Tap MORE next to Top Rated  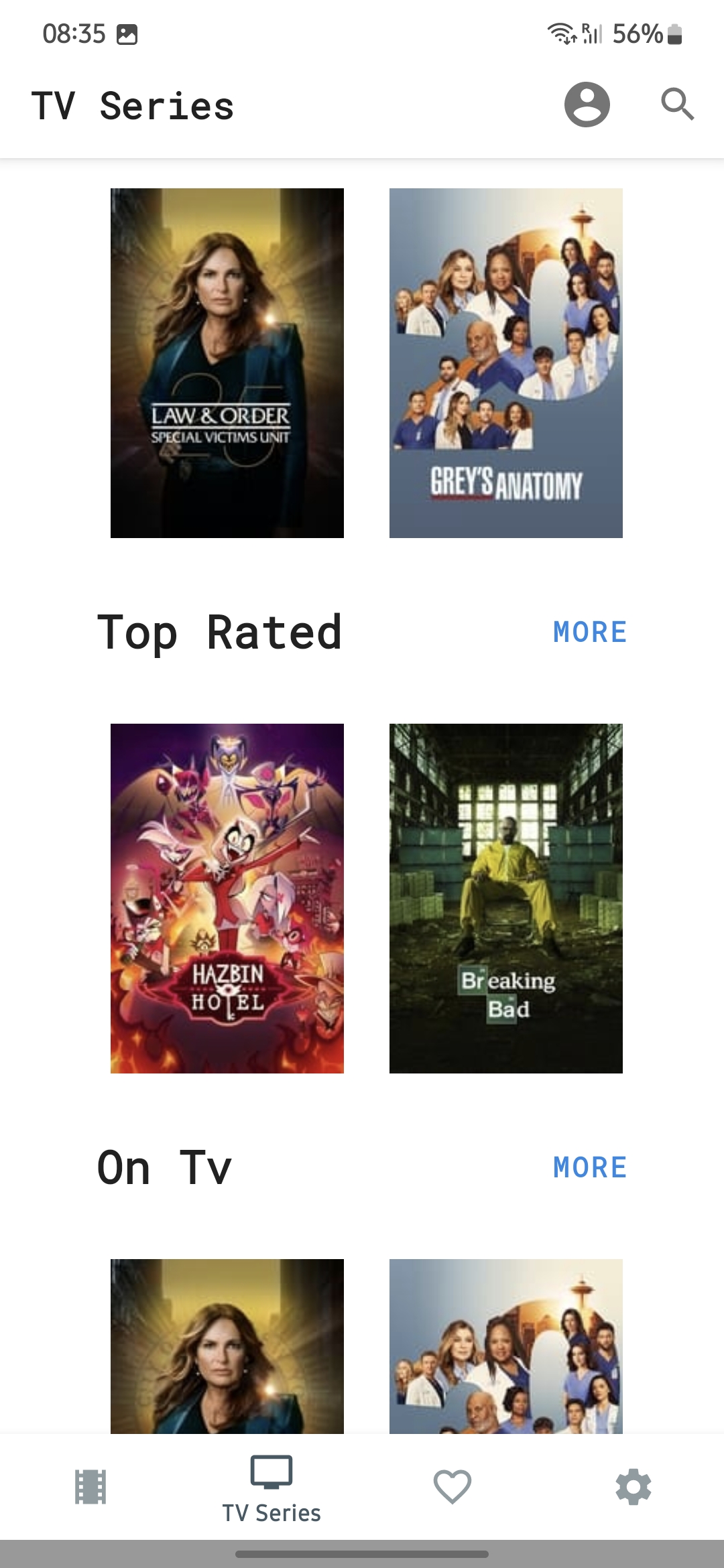(590, 632)
